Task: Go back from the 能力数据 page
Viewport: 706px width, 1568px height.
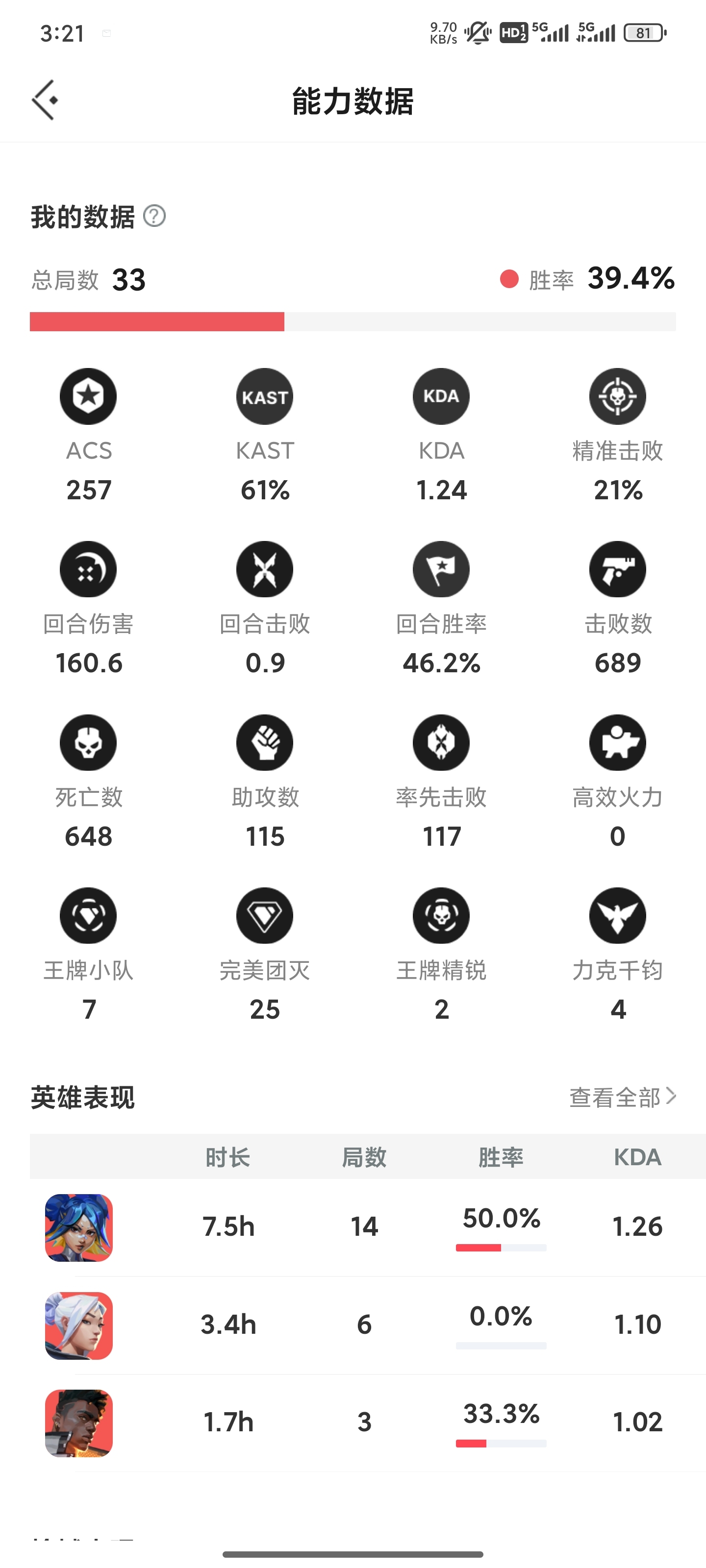Action: coord(45,100)
